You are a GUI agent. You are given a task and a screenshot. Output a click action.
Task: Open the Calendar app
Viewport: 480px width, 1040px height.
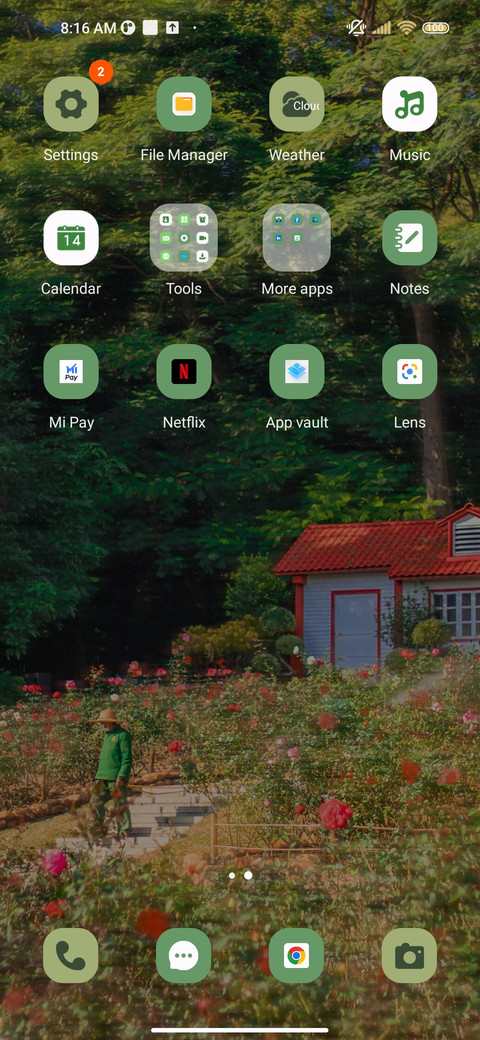pos(71,238)
